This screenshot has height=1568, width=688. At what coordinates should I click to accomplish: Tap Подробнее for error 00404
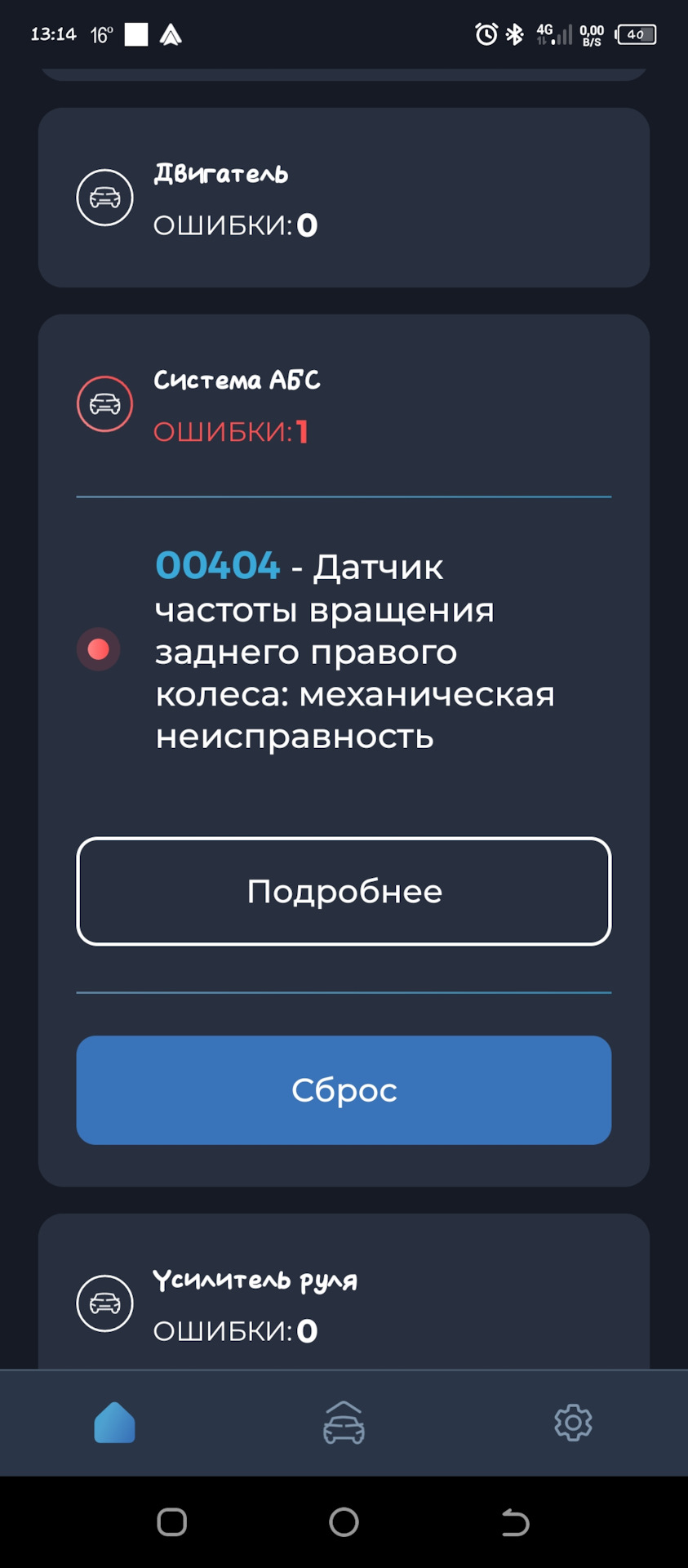point(344,891)
